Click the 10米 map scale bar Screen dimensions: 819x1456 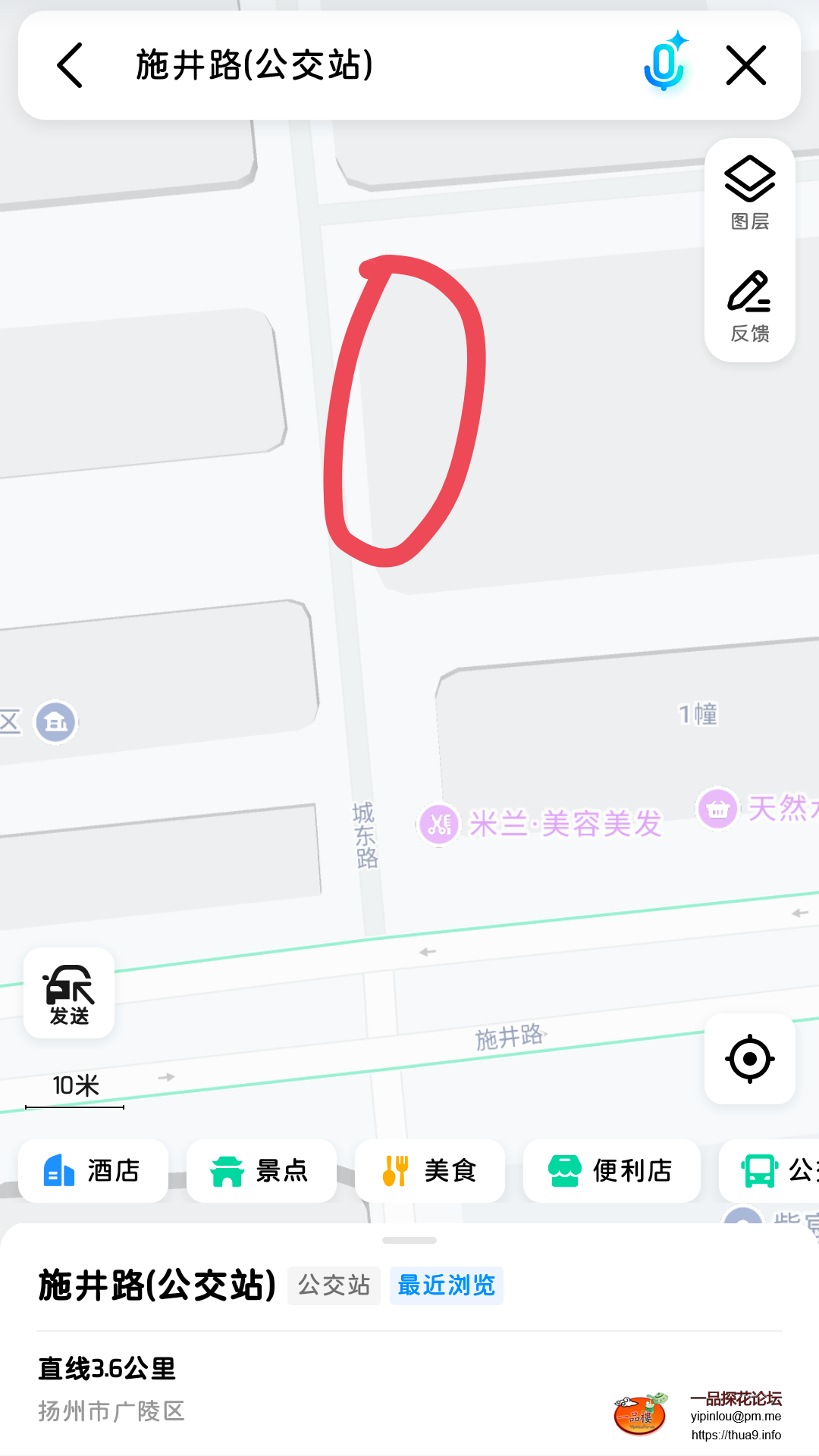pos(74,1085)
